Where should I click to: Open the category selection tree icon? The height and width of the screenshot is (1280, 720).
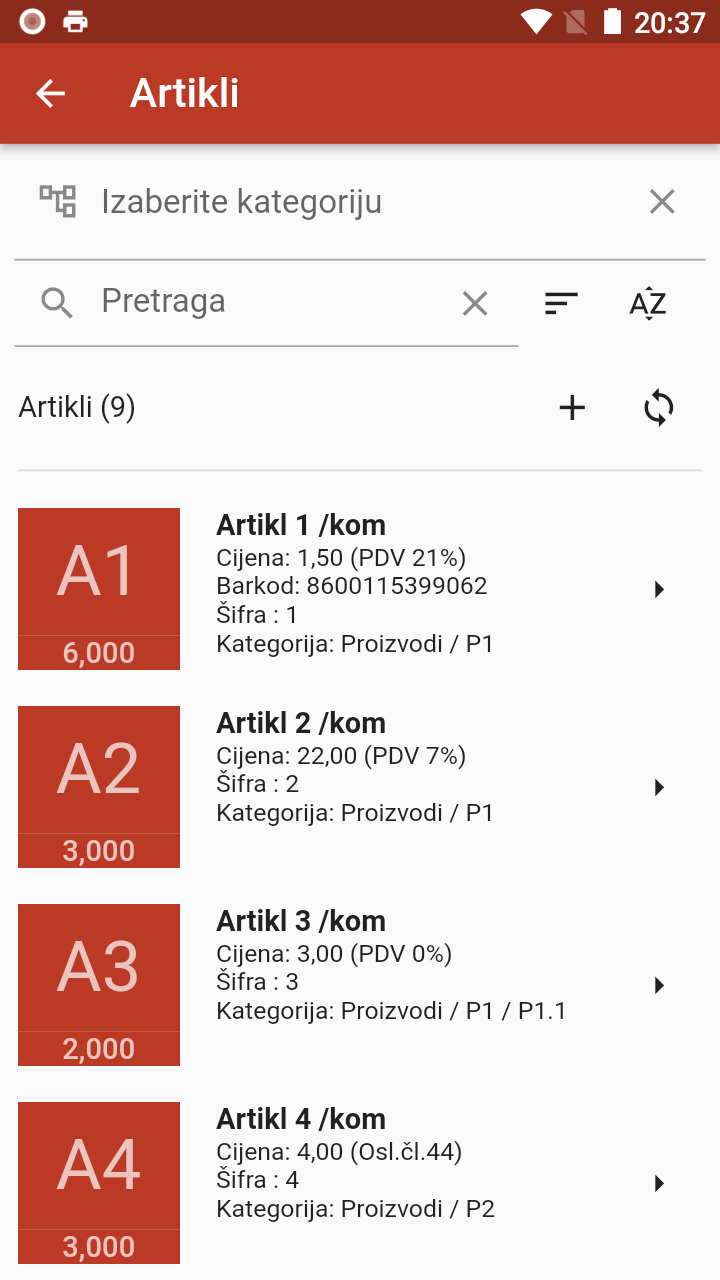coord(58,201)
